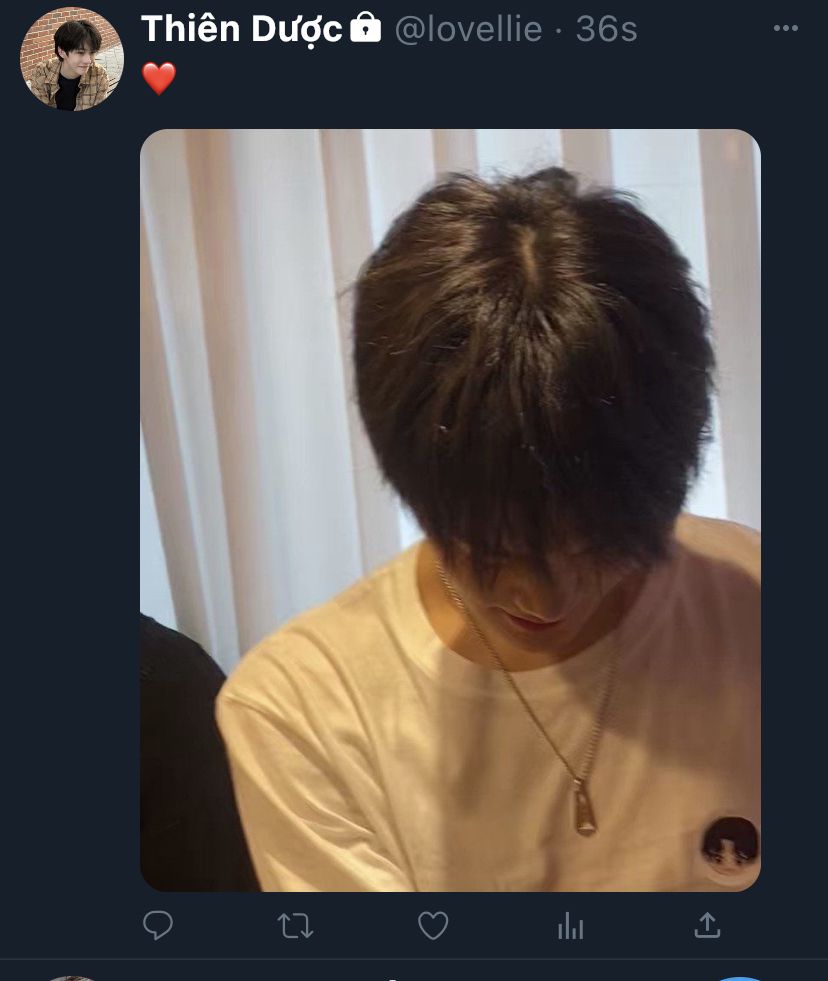Open the @lovellie account name link
This screenshot has height=981, width=828.
click(x=468, y=29)
